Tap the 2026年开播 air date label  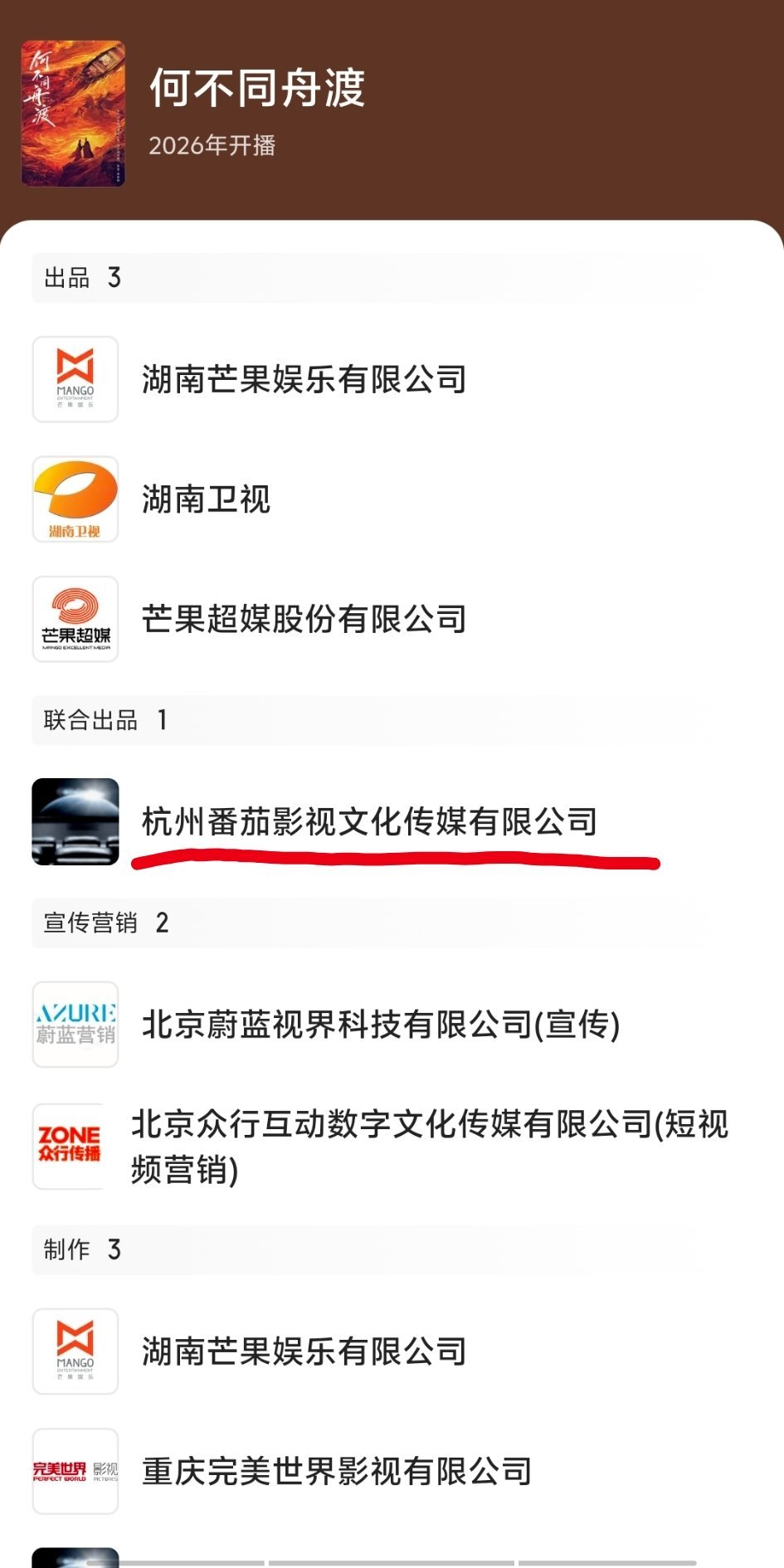[x=214, y=146]
